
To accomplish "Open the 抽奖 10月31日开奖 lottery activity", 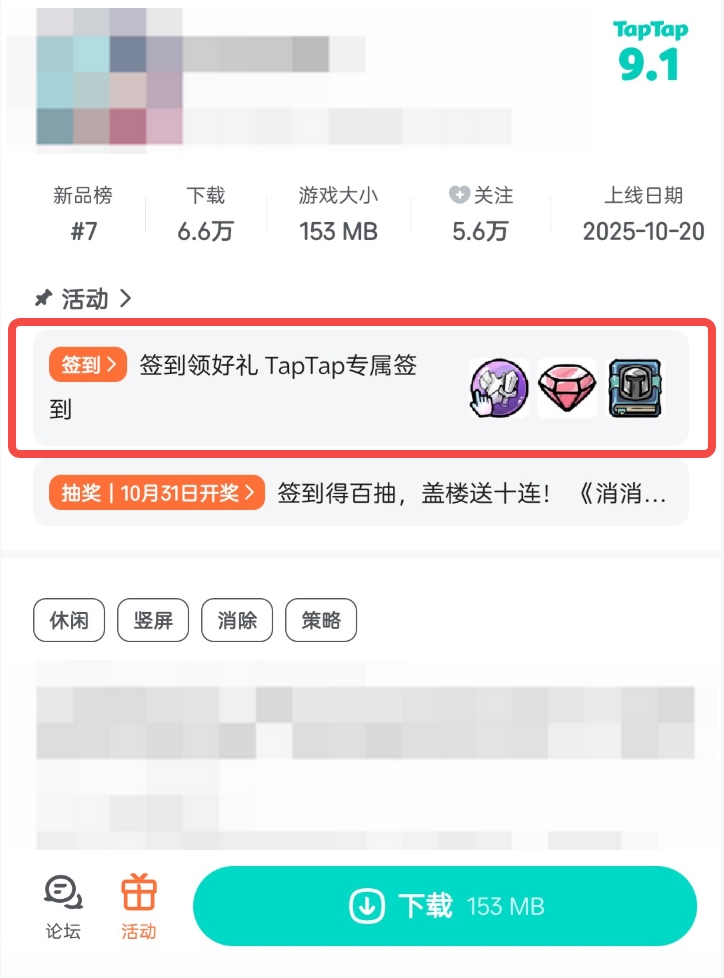I will click(x=360, y=493).
